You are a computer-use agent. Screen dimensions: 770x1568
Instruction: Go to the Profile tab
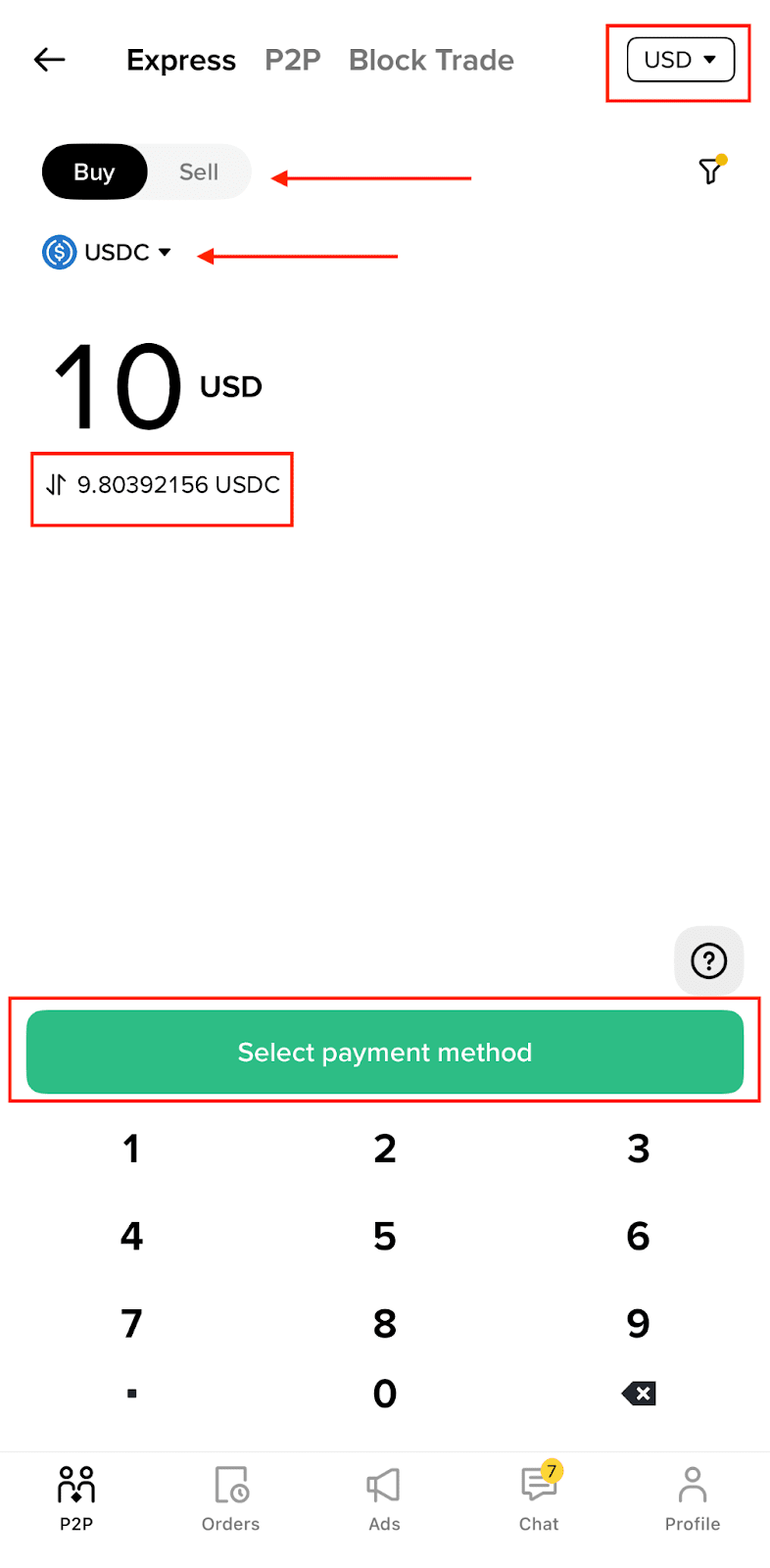click(692, 1497)
